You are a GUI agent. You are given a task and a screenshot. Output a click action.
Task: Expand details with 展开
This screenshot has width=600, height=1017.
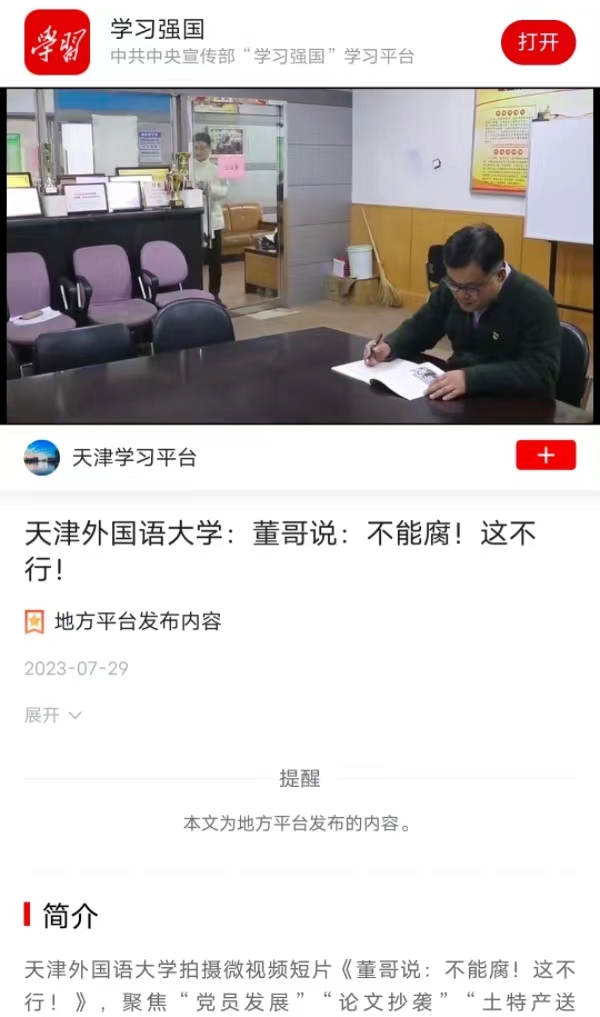53,715
